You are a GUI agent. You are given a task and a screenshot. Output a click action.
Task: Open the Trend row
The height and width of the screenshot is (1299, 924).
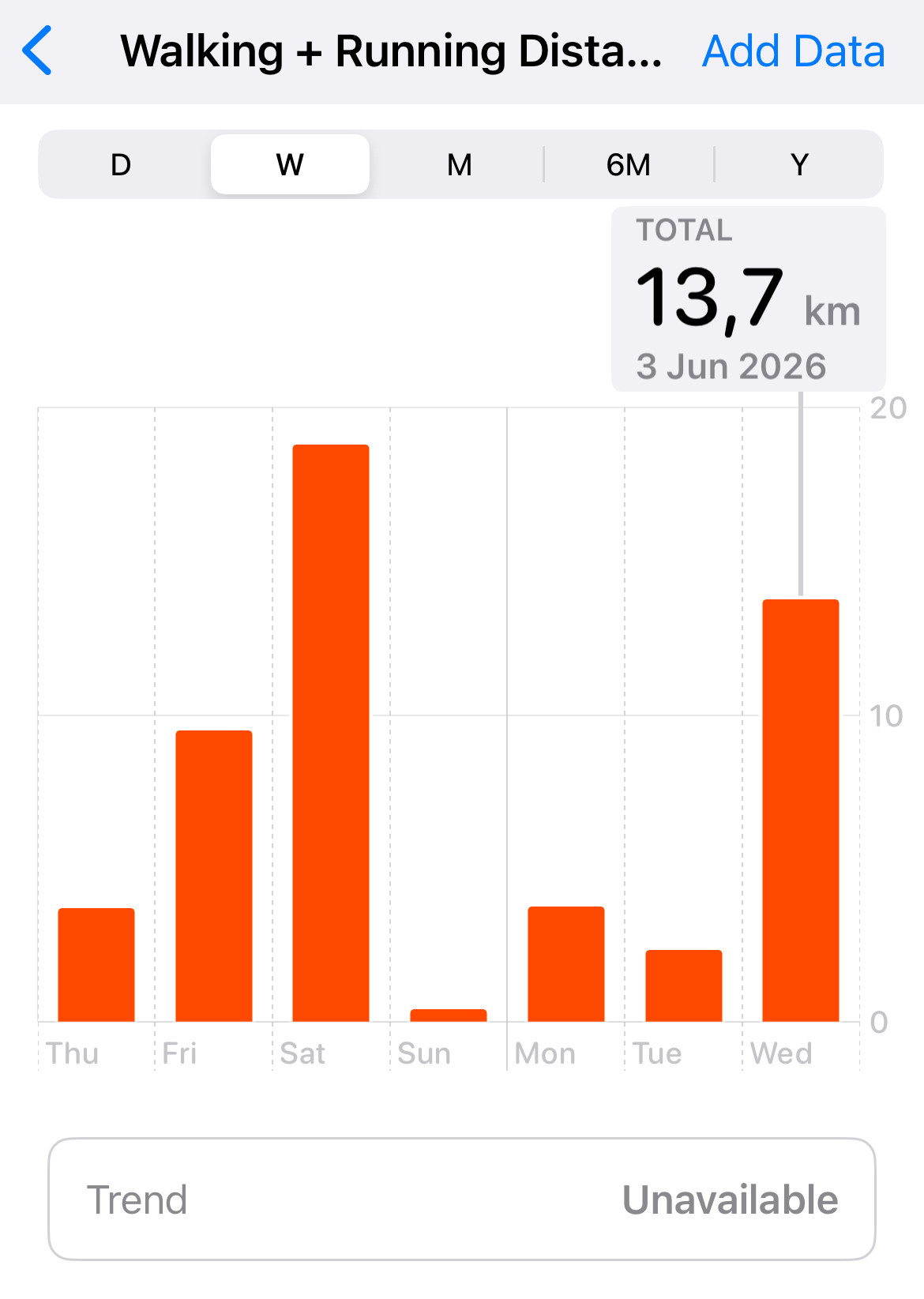tap(462, 1200)
